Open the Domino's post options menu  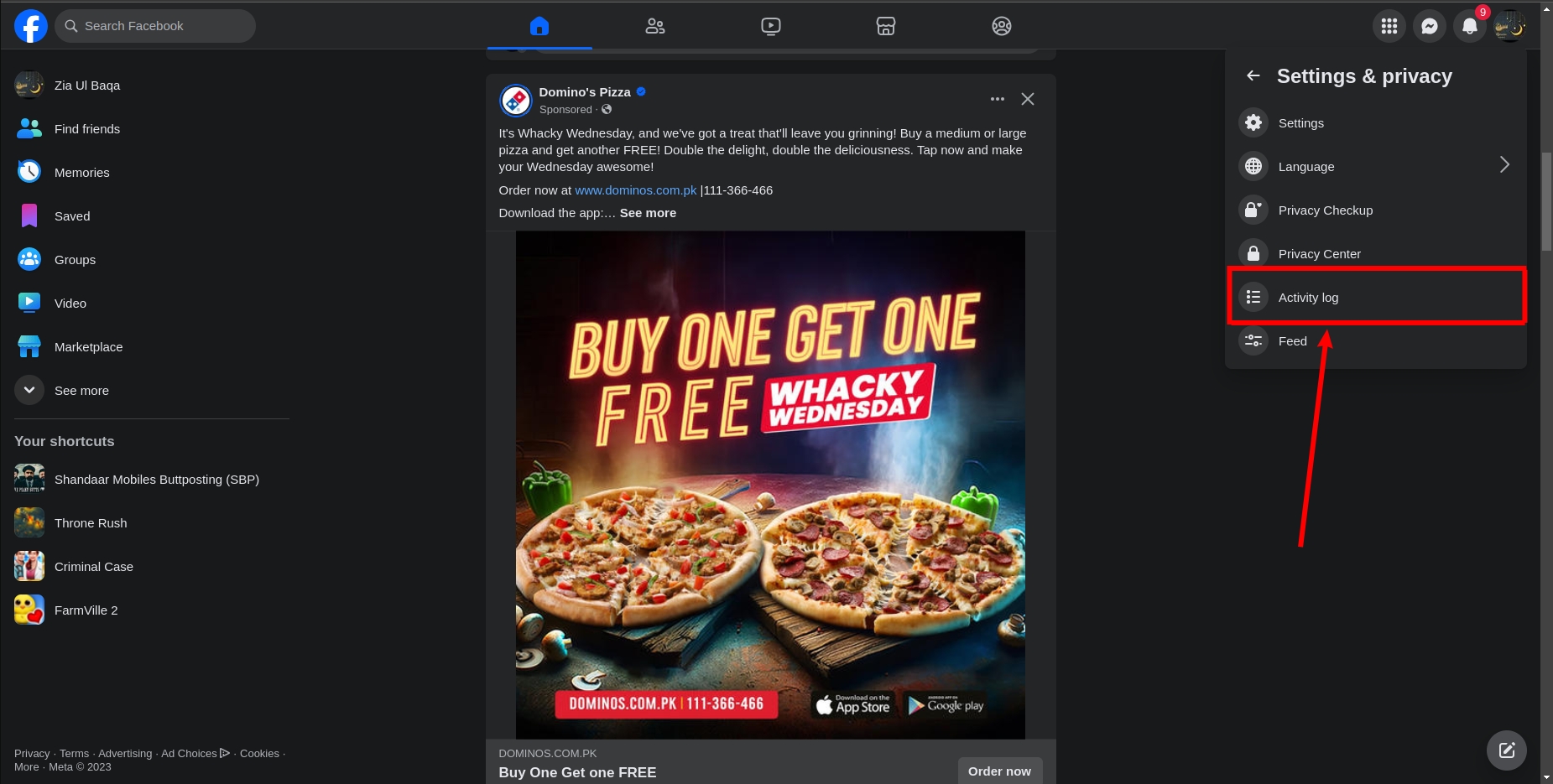coord(997,99)
